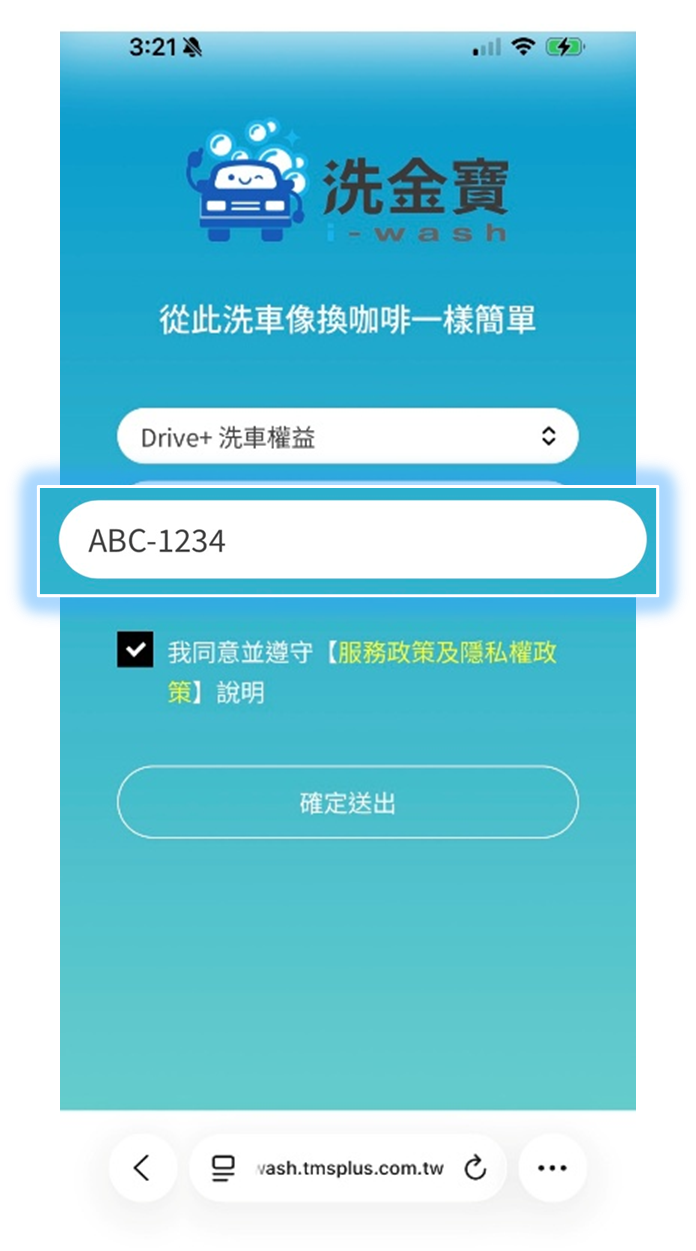The height and width of the screenshot is (1251, 696).
Task: Reload the page
Action: pyautogui.click(x=475, y=1167)
